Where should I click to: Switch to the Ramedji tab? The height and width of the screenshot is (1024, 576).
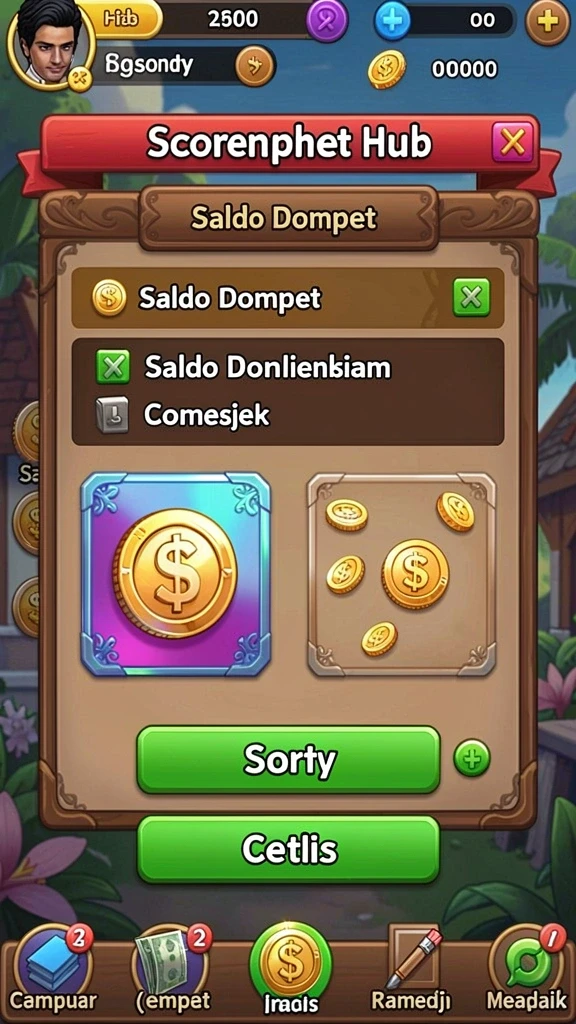click(x=413, y=970)
